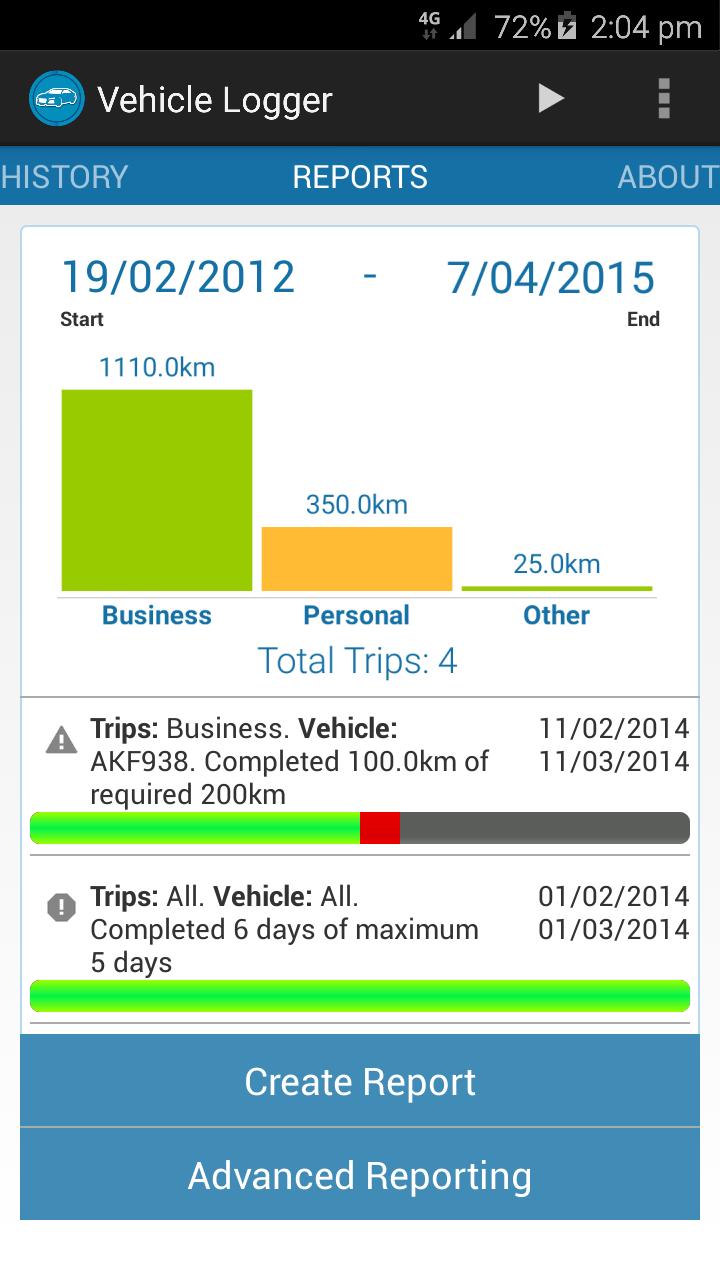Select the Other bar in the chart
Image resolution: width=720 pixels, height=1280 pixels.
coord(557,588)
